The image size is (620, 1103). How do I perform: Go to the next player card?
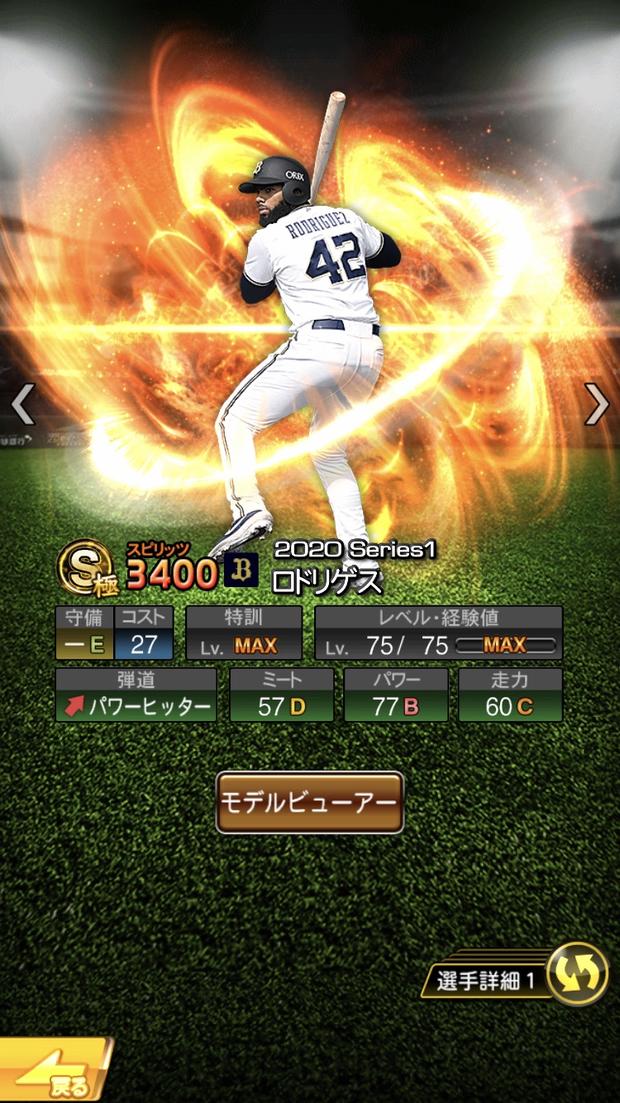[x=597, y=404]
